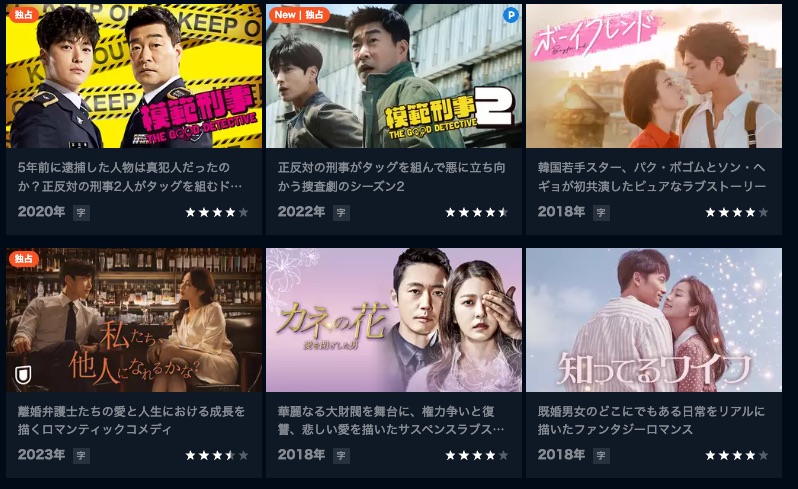Image resolution: width=798 pixels, height=489 pixels.
Task: Open ボーイフレンド 2018 love story card
Action: point(653,77)
